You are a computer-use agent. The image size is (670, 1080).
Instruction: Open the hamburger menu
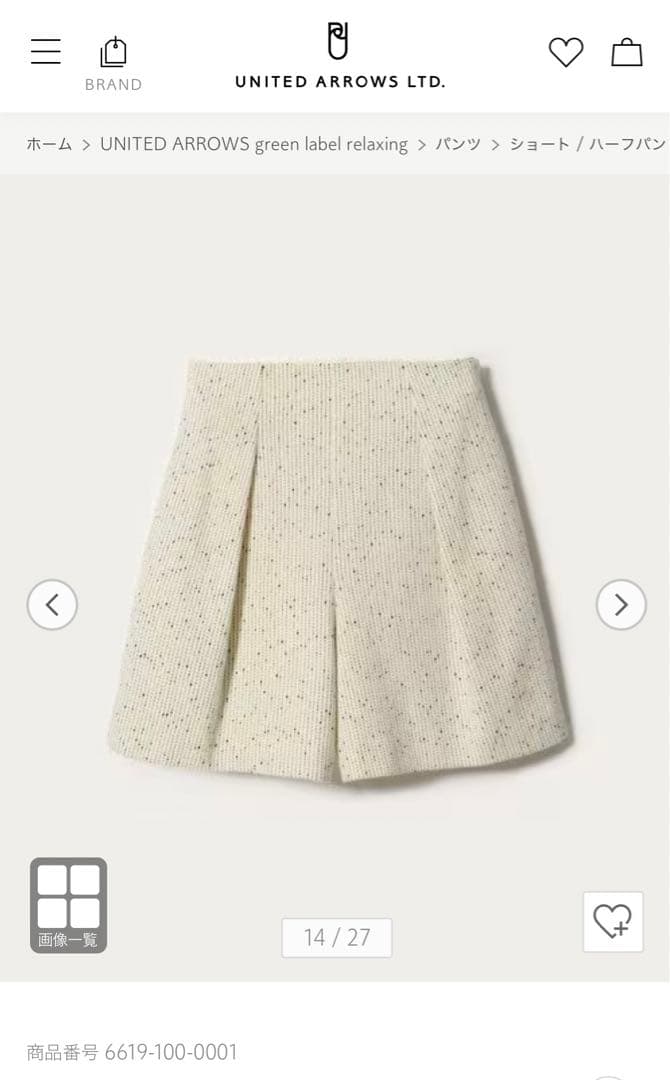[x=45, y=52]
